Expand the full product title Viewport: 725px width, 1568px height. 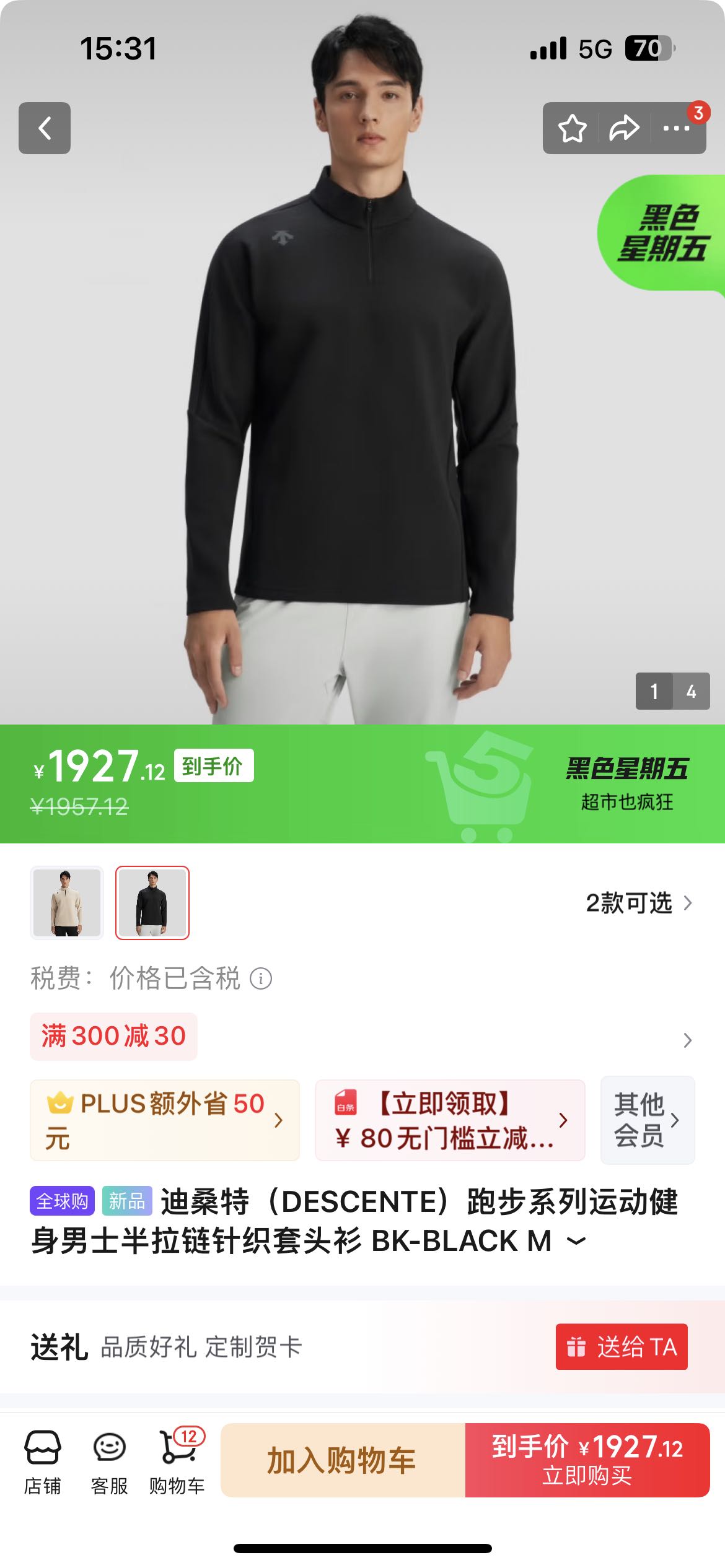(x=576, y=1240)
